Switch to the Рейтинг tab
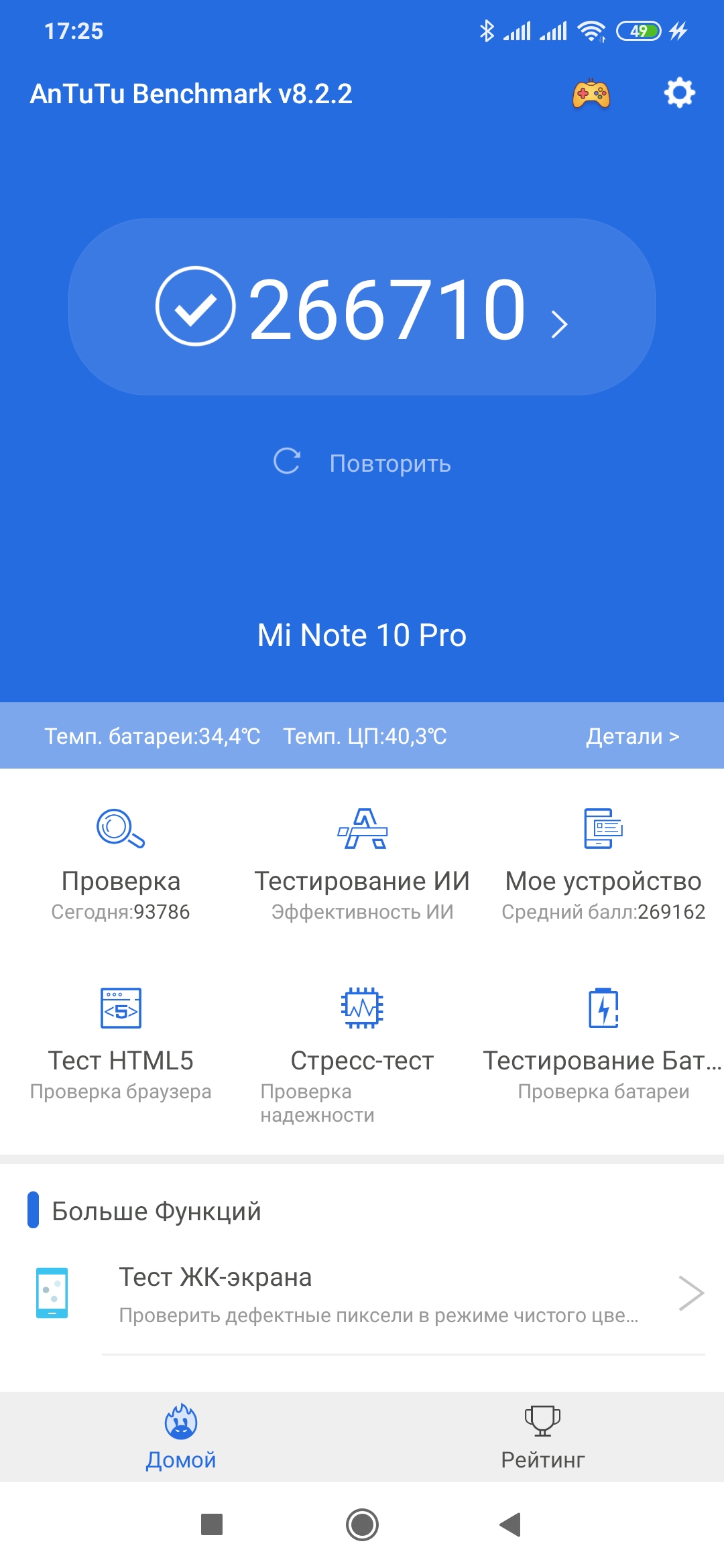 [x=543, y=1436]
